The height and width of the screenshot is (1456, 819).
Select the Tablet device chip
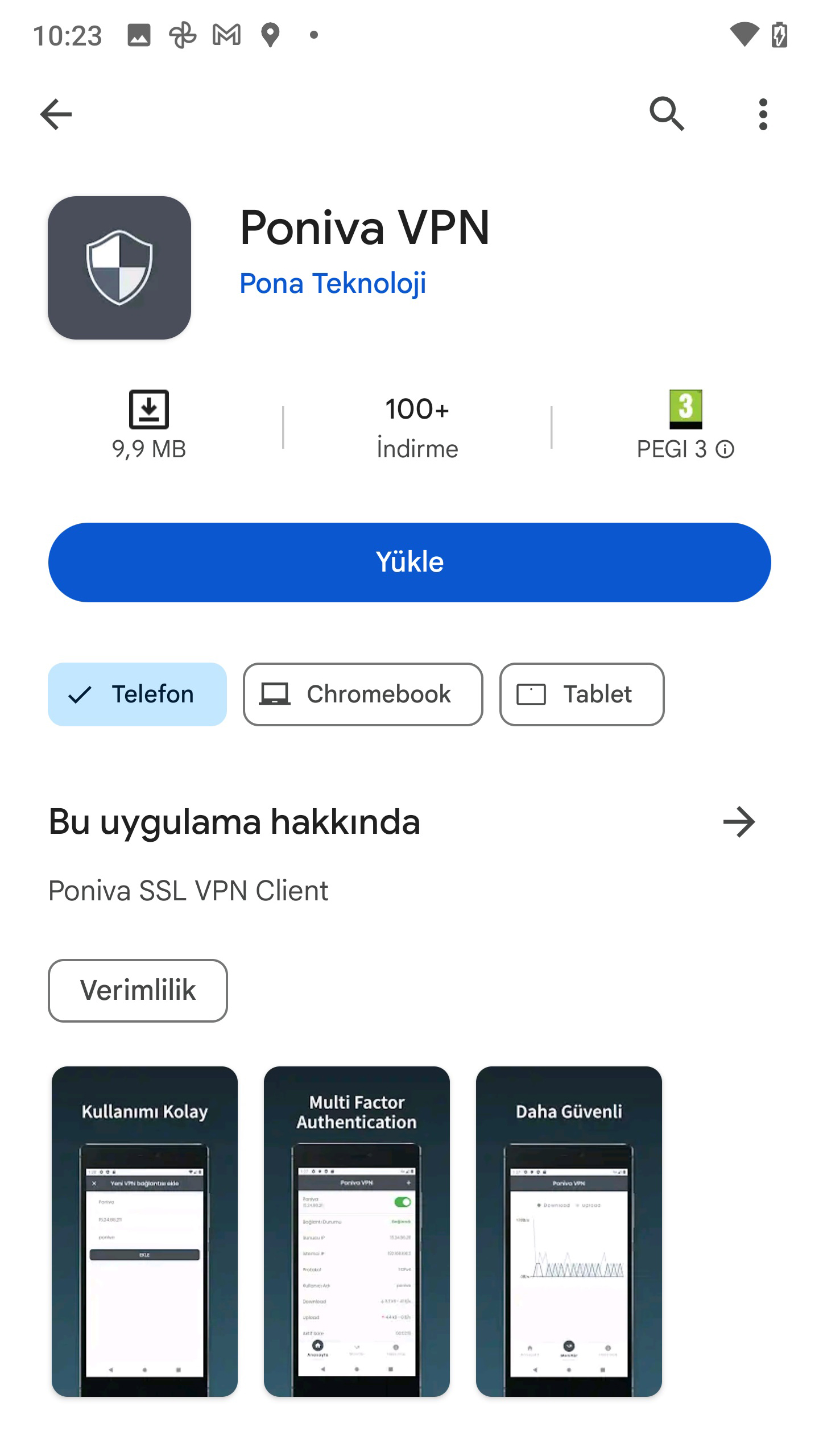tap(582, 694)
